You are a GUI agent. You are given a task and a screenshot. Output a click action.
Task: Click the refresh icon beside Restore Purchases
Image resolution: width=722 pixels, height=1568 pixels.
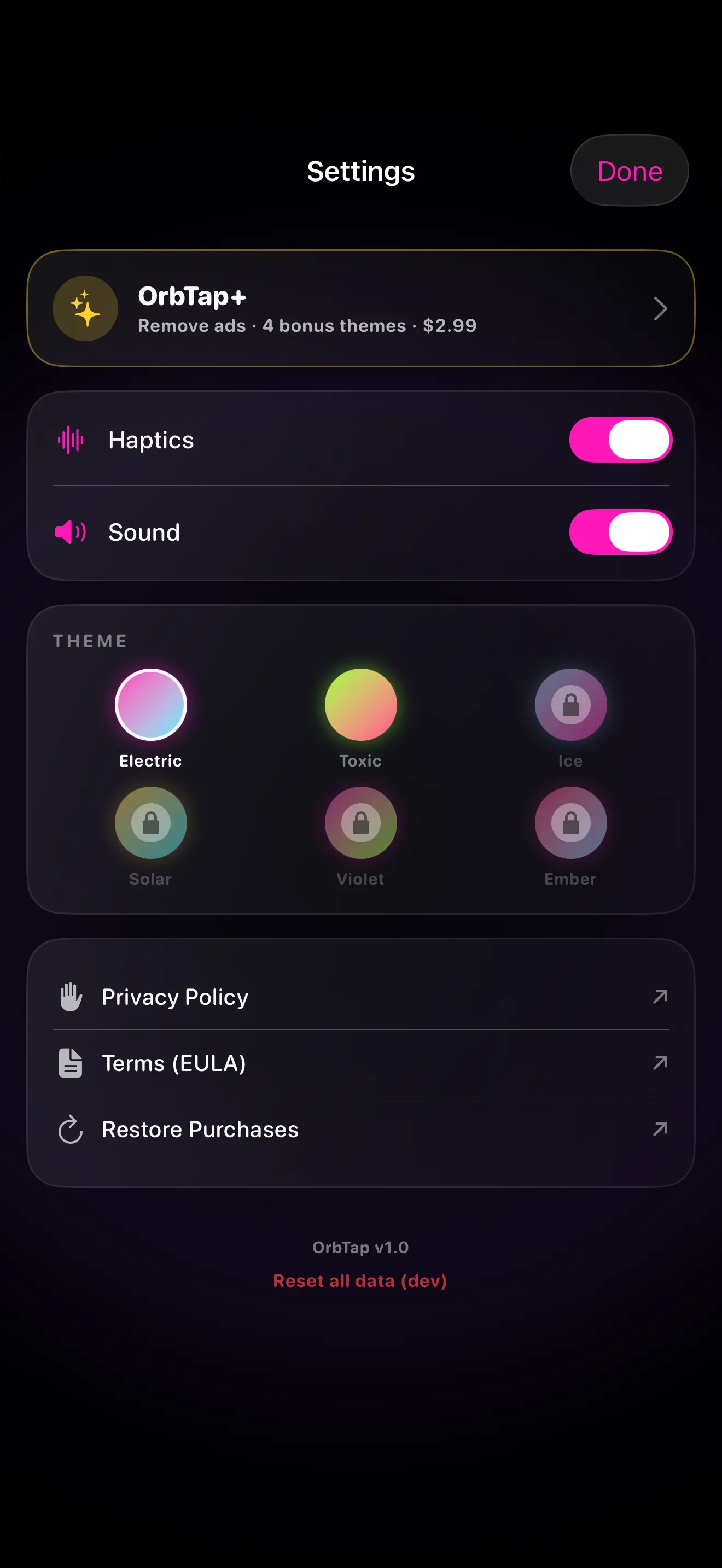click(71, 1129)
